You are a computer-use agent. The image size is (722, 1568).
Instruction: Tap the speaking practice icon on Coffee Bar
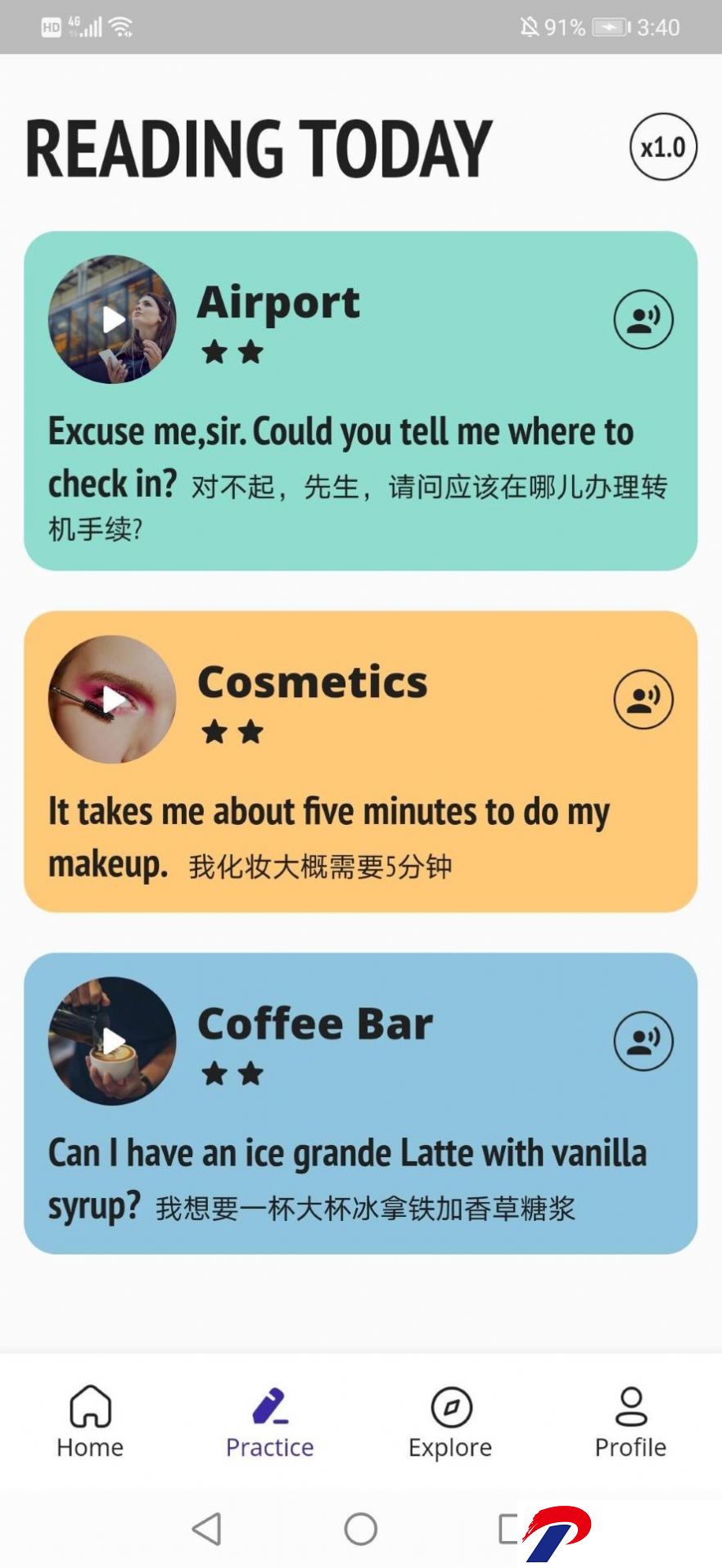click(x=643, y=1041)
